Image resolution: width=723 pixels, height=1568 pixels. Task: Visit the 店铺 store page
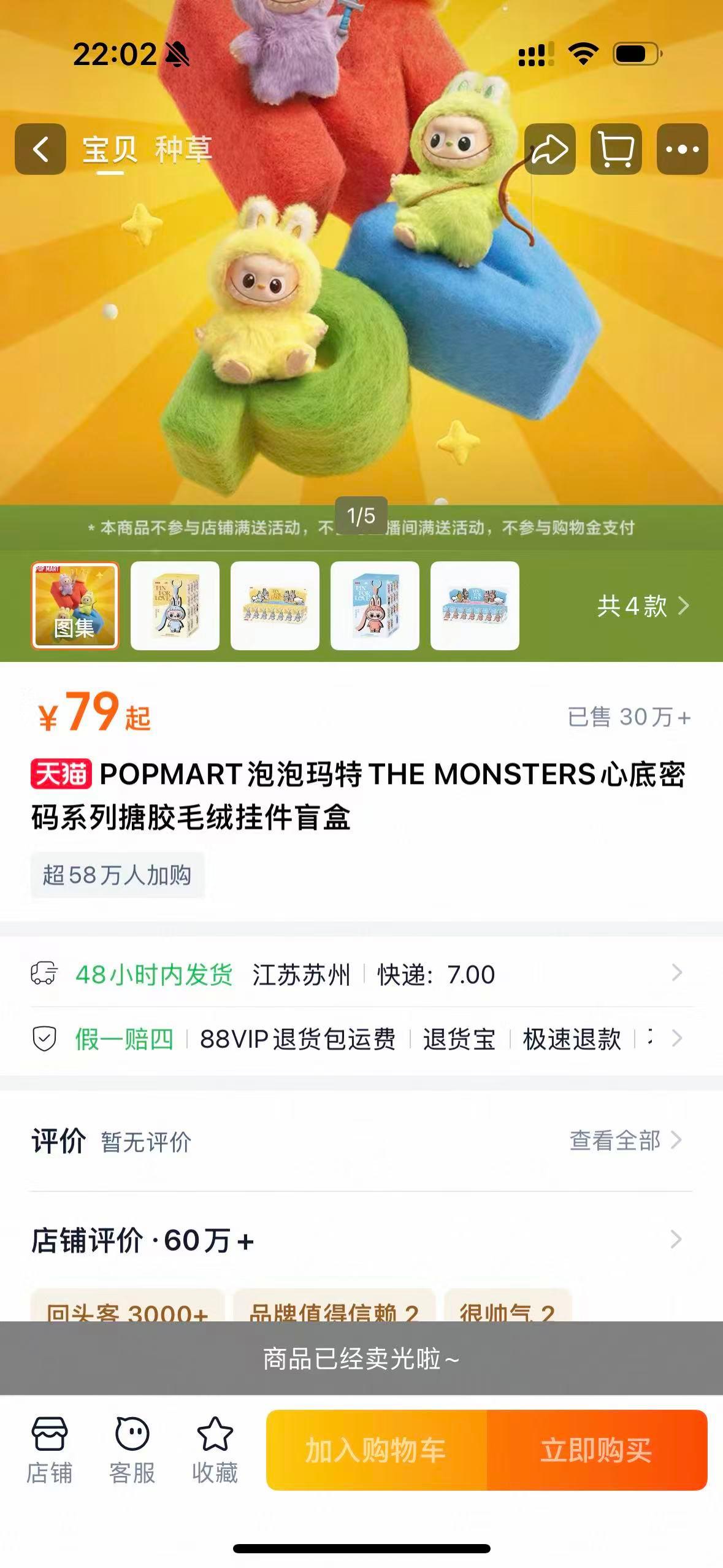(x=49, y=1450)
